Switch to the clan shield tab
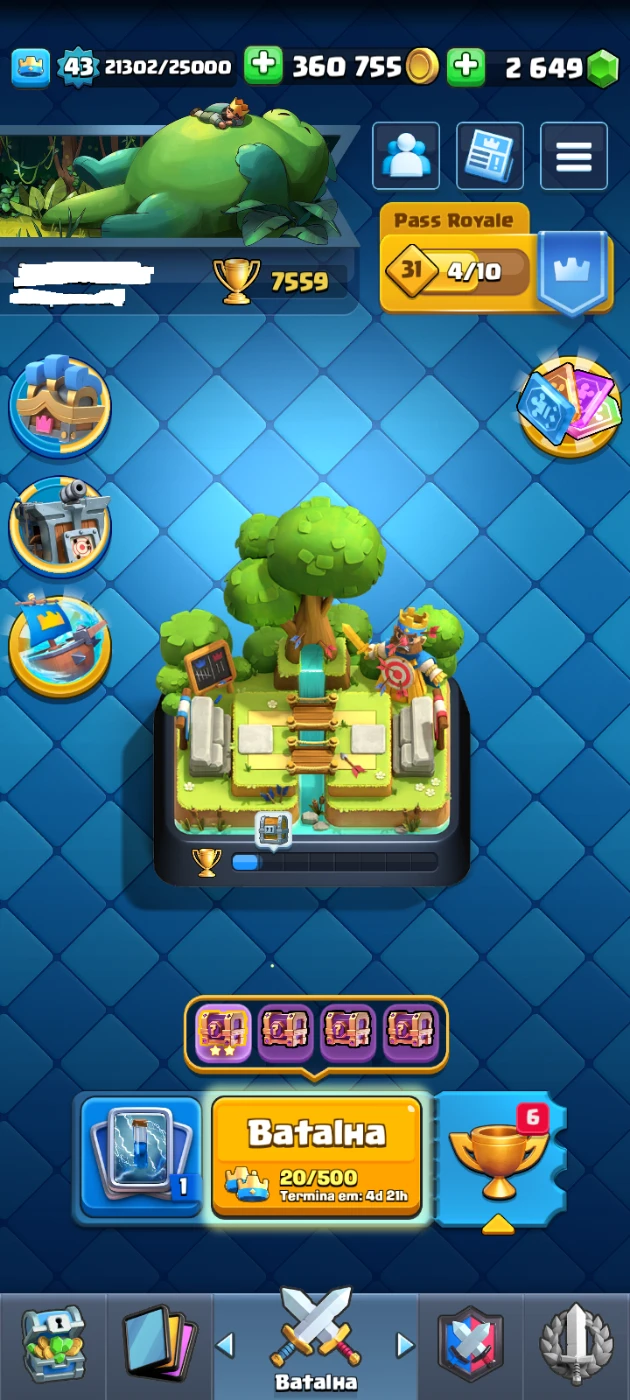Image resolution: width=630 pixels, height=1400 pixels. click(470, 1345)
